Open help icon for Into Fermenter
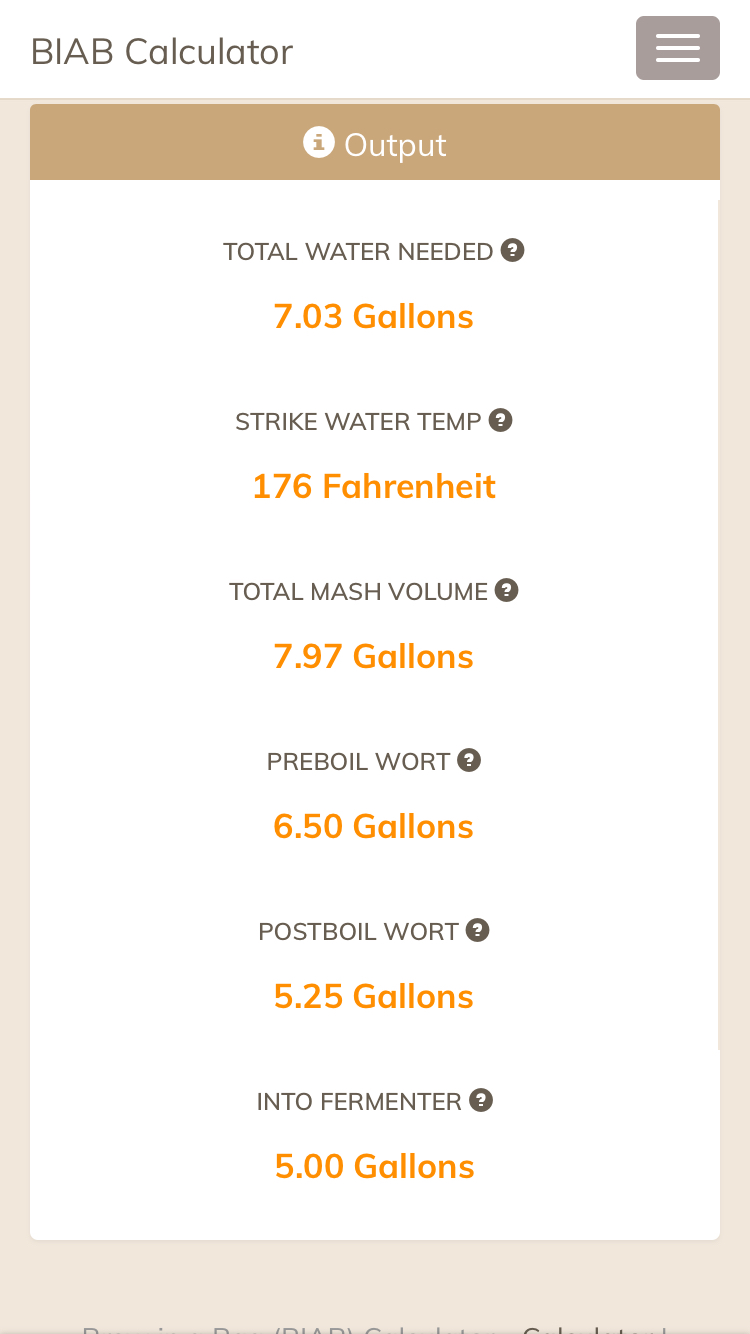Viewport: 750px width, 1334px height. click(x=481, y=1100)
